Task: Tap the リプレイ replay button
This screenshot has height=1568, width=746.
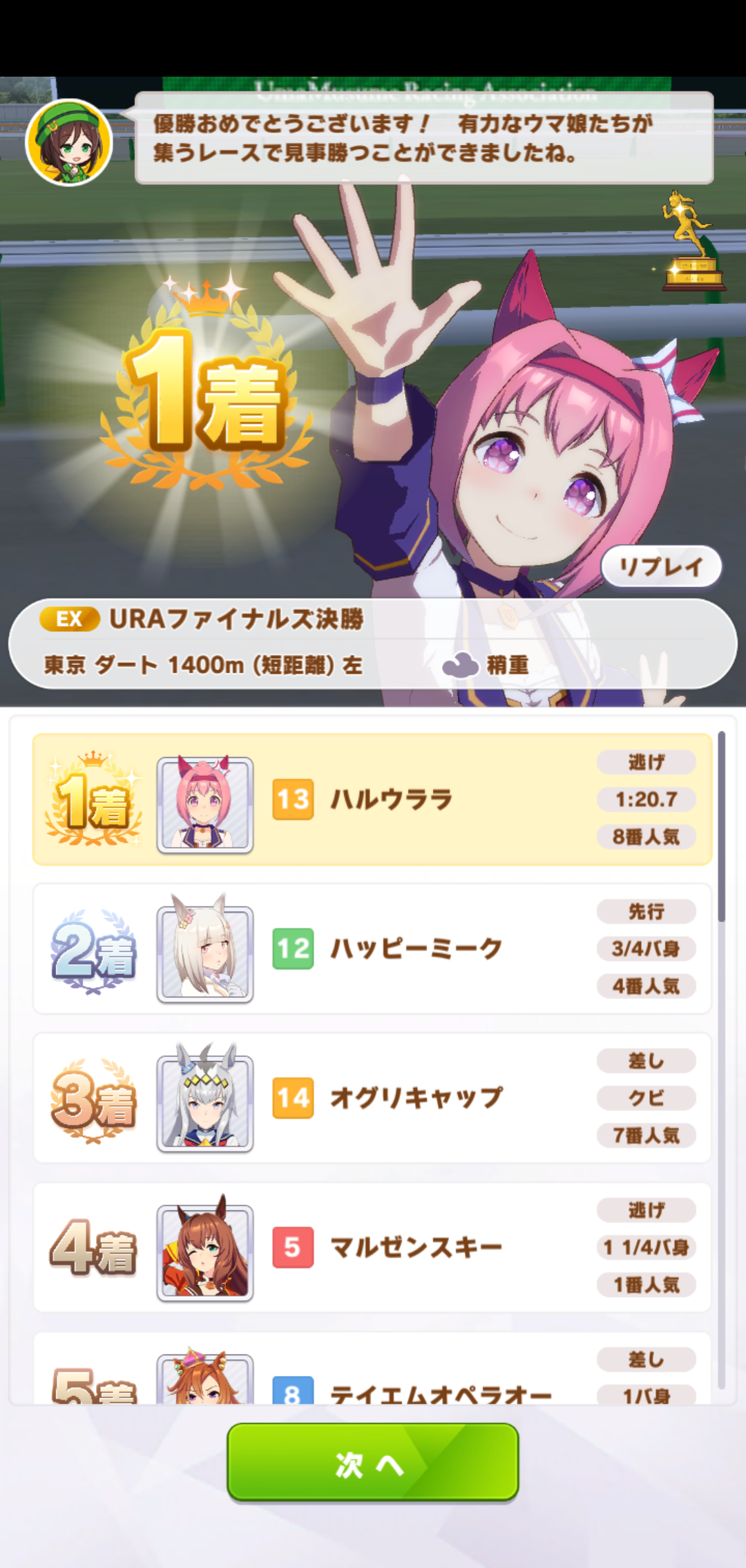Action: (661, 567)
